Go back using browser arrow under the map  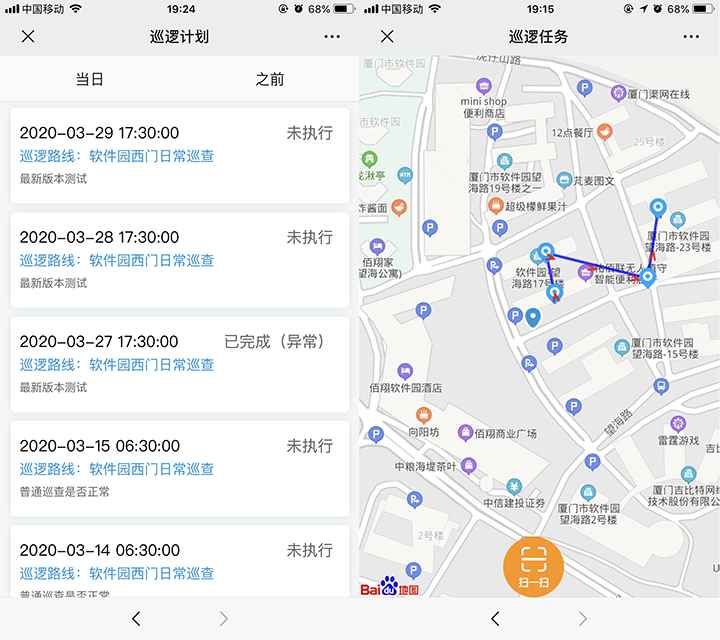pos(495,619)
